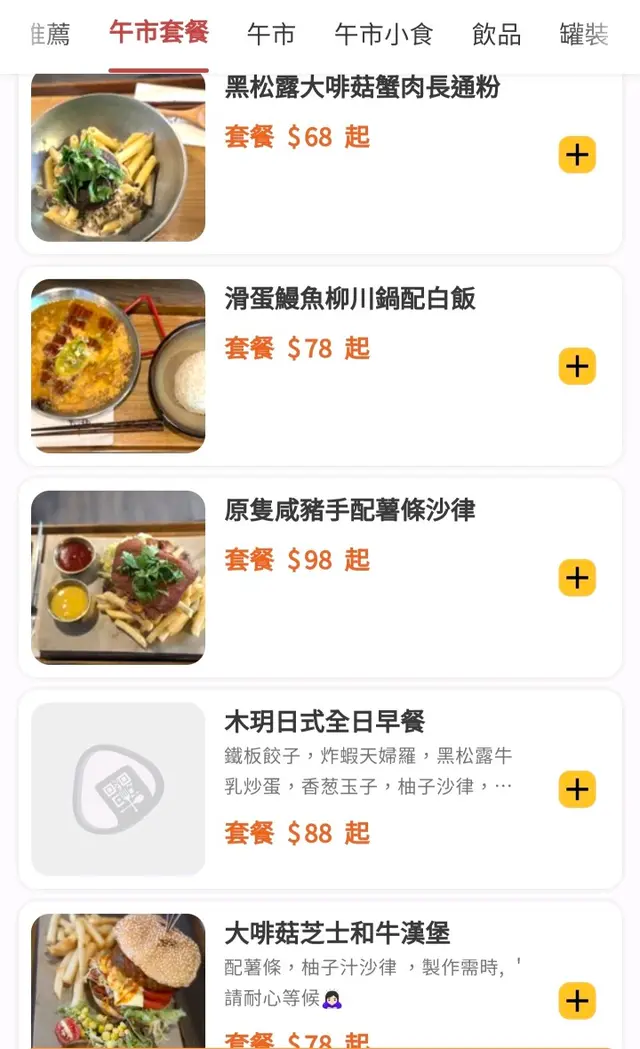Select the 推薦 tab
Image resolution: width=640 pixels, height=1049 pixels.
50,35
